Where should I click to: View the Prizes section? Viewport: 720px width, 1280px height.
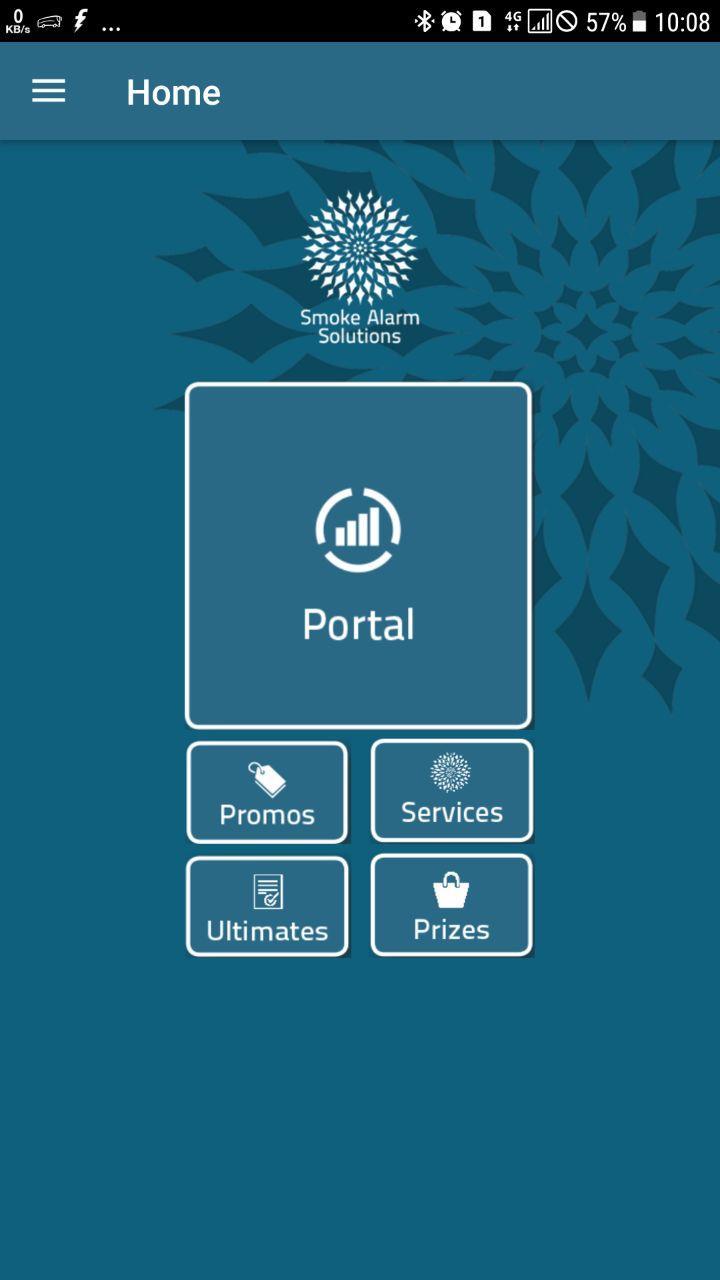452,906
